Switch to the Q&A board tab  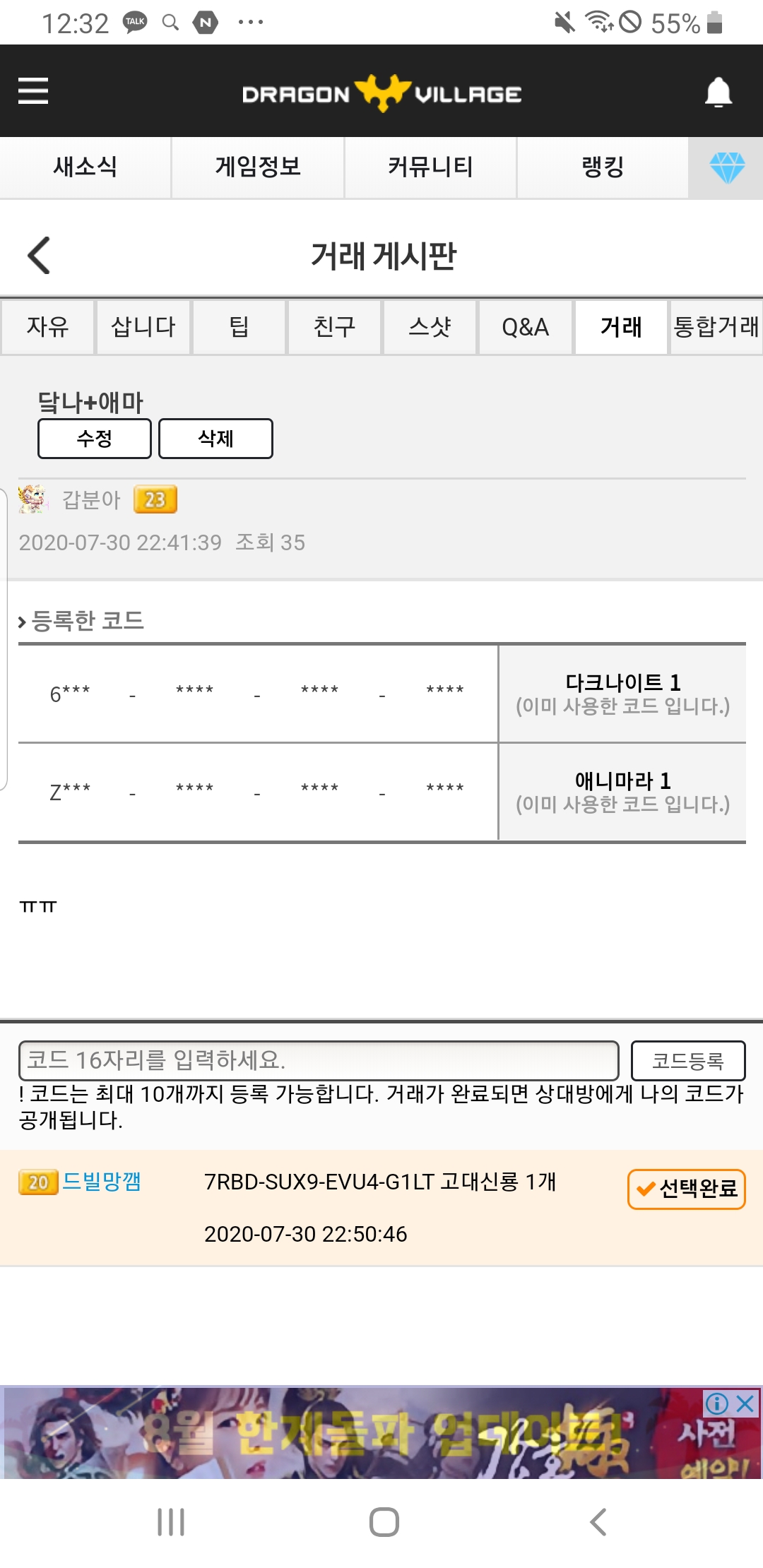pyautogui.click(x=525, y=327)
